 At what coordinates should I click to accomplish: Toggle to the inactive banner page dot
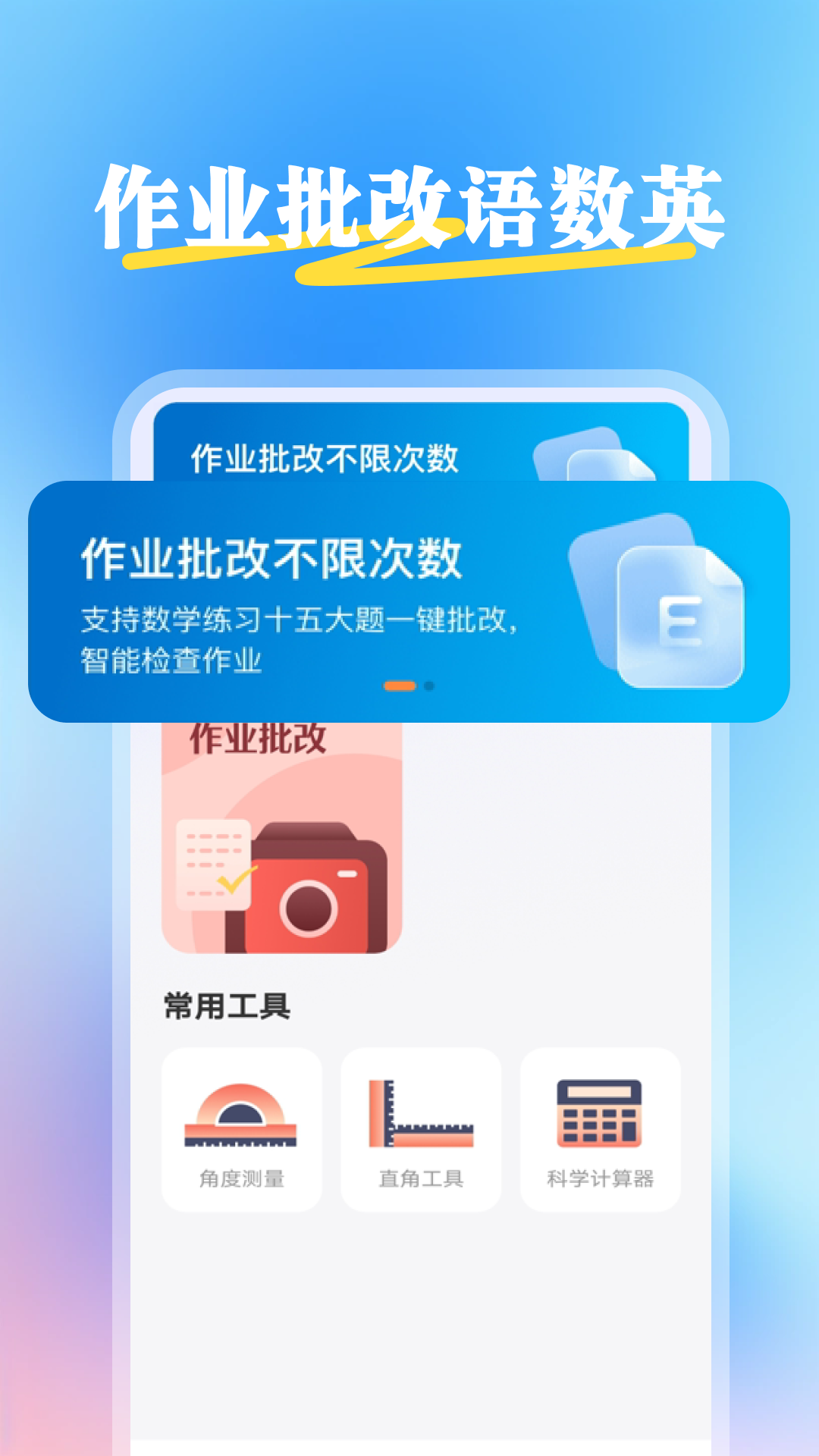(x=428, y=686)
